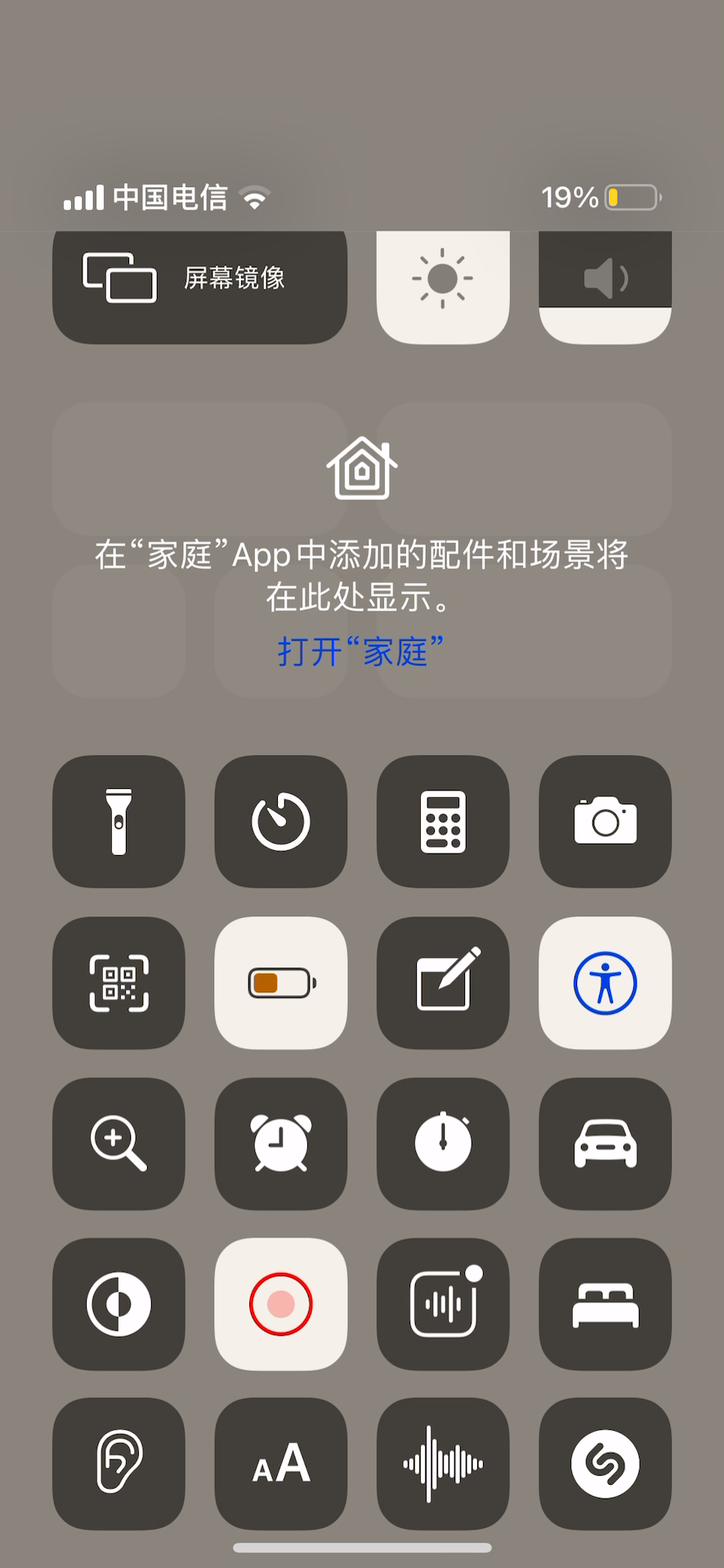Adjust text size with AA button
The width and height of the screenshot is (724, 1568).
coord(280,1463)
